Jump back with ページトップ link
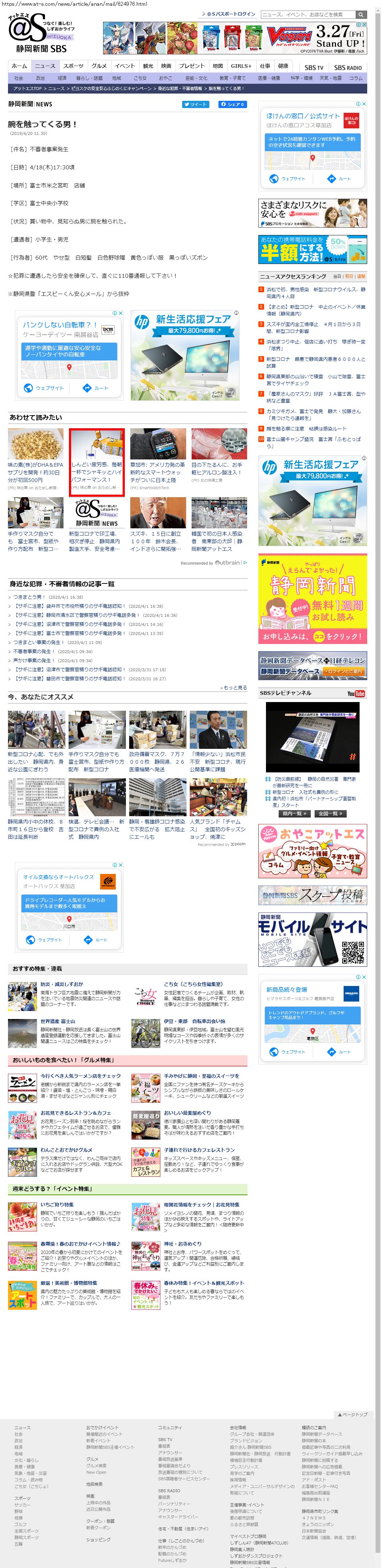Screen dimensions: 381x1568 click(x=352, y=1414)
